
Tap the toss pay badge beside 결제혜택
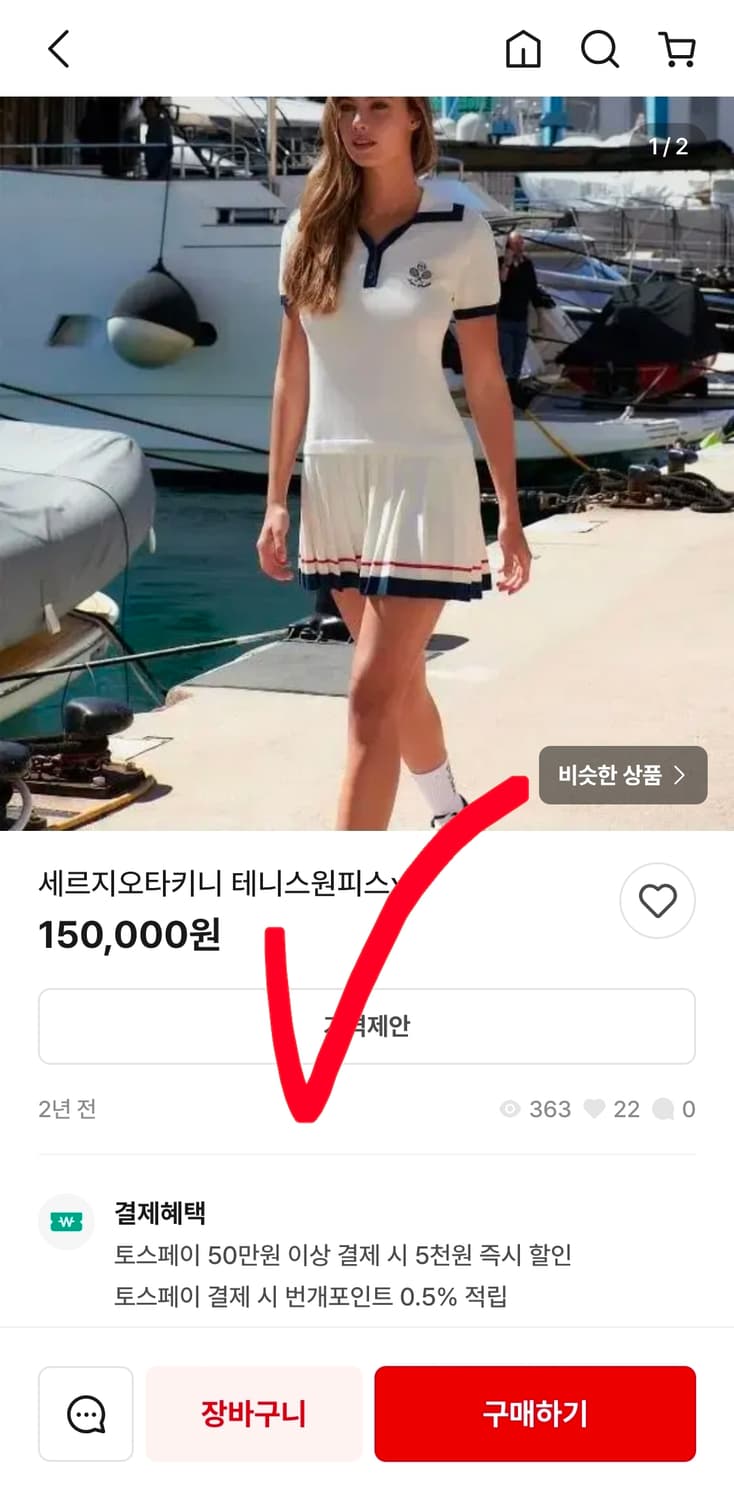(x=66, y=1222)
